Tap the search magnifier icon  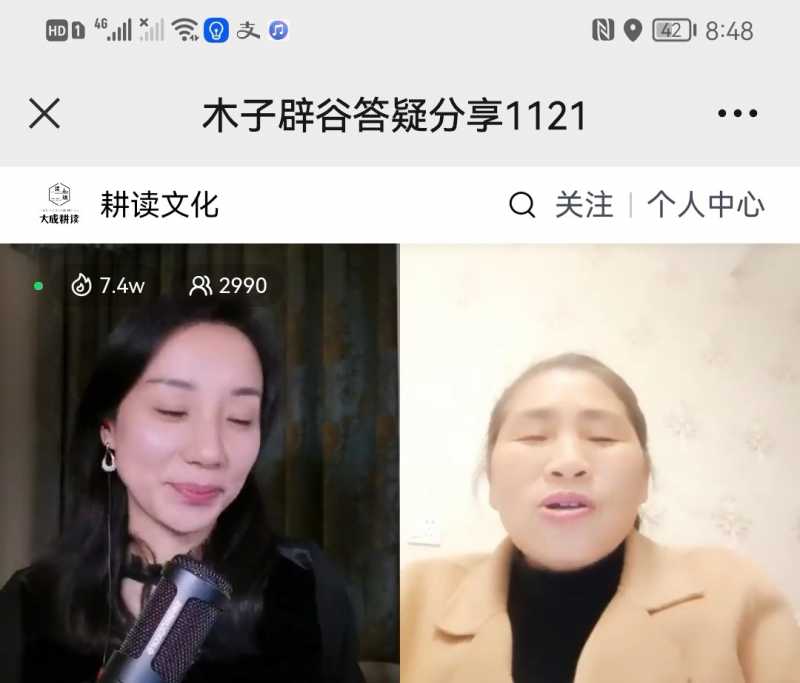pyautogui.click(x=522, y=206)
